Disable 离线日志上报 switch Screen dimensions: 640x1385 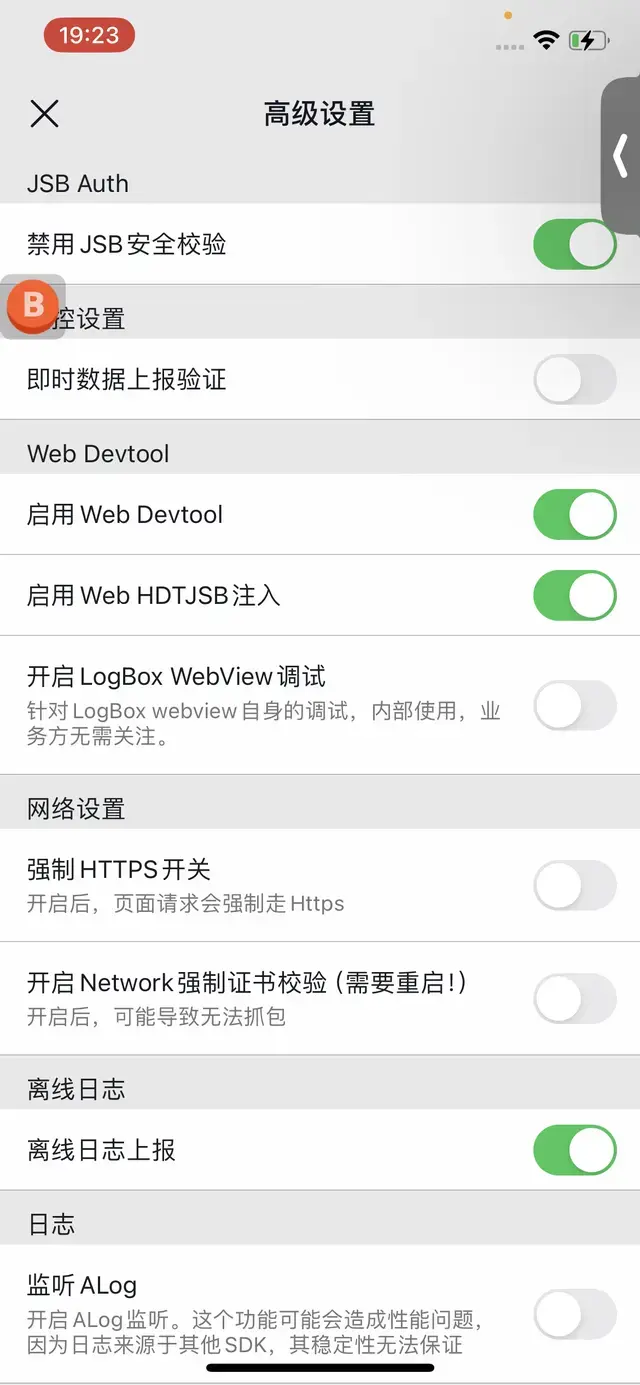coord(575,1150)
